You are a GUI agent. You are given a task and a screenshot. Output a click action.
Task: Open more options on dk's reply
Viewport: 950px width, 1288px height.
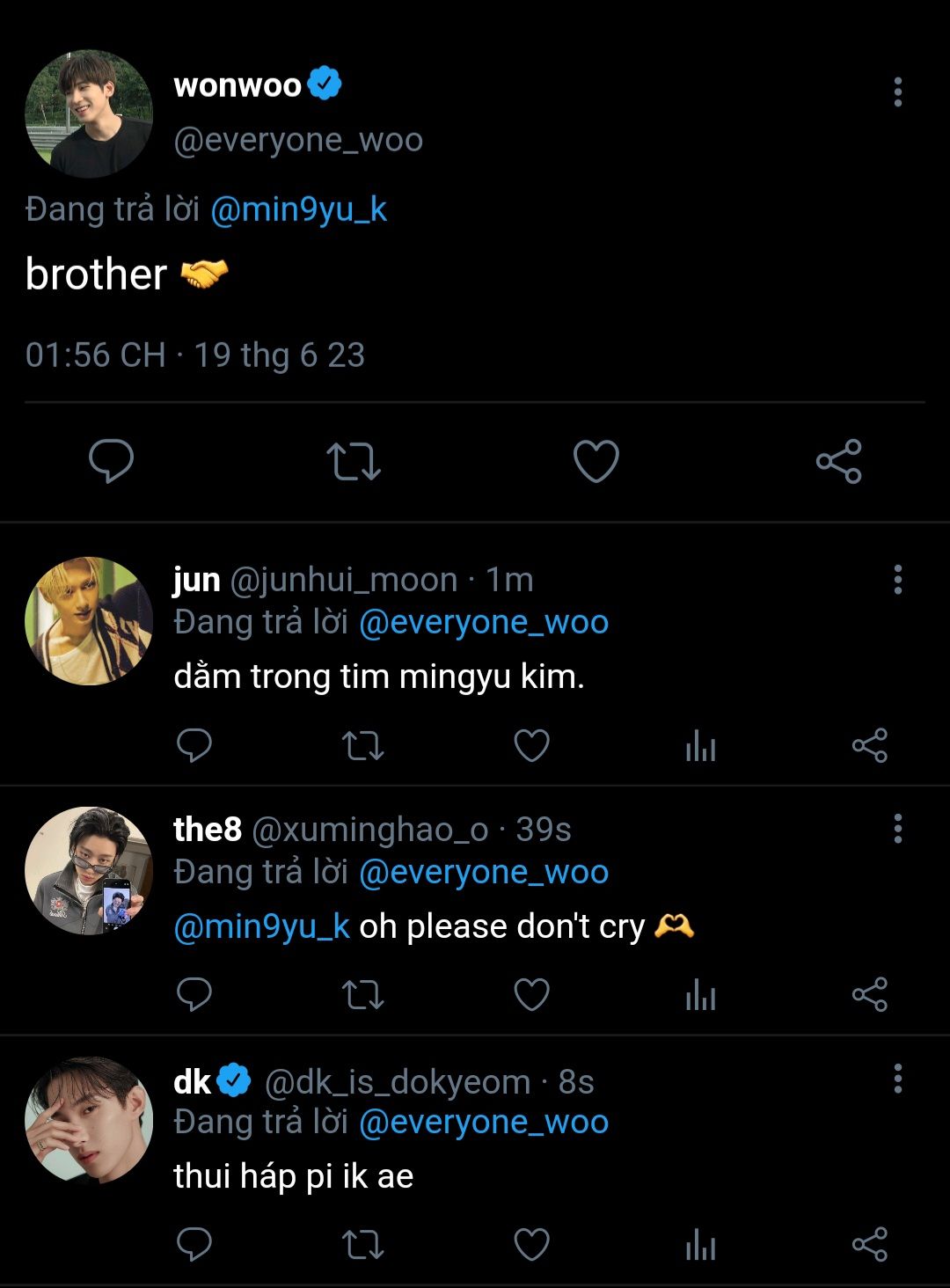897,1079
